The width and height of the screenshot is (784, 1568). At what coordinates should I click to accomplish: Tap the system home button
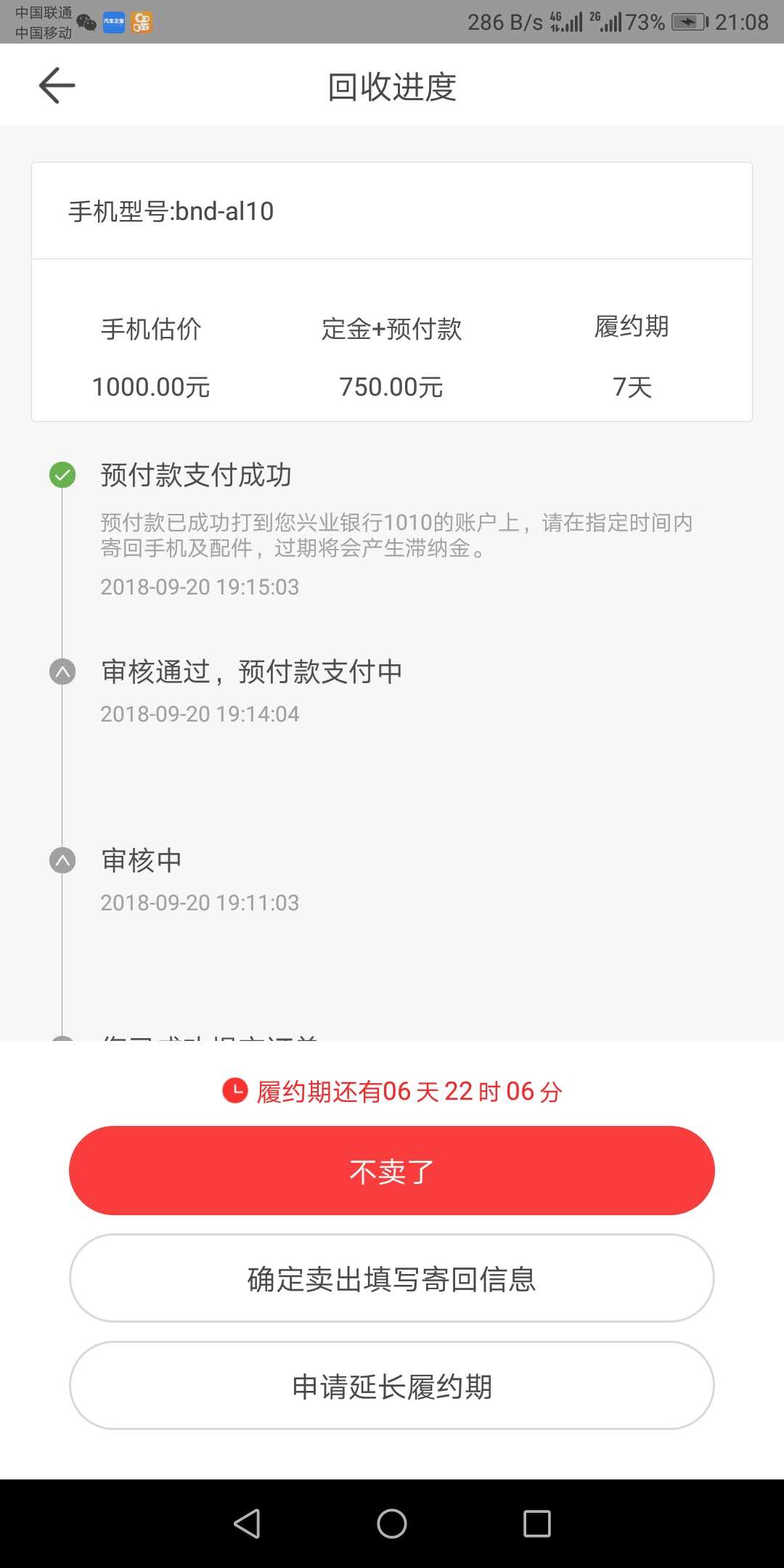(392, 1524)
